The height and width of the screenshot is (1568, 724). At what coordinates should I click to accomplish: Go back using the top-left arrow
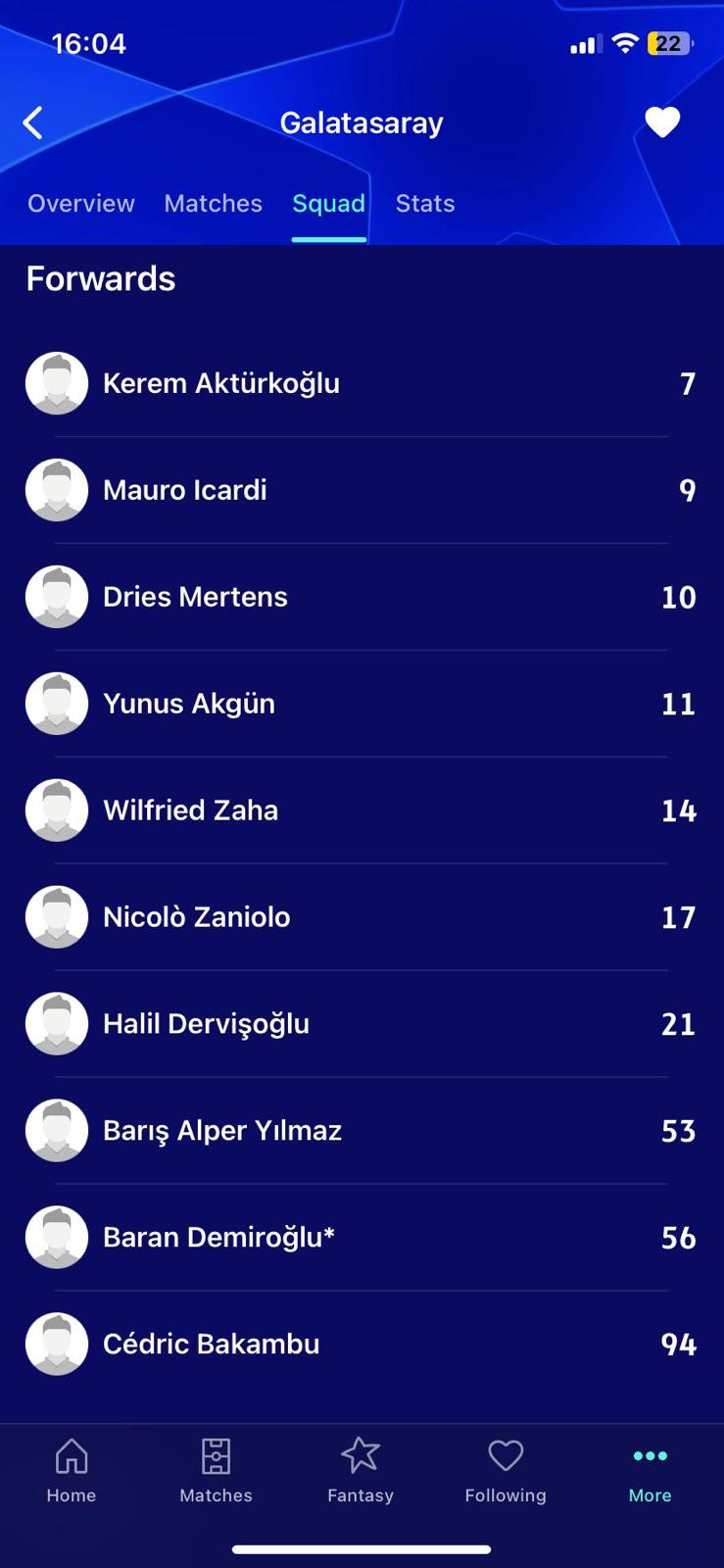(33, 123)
